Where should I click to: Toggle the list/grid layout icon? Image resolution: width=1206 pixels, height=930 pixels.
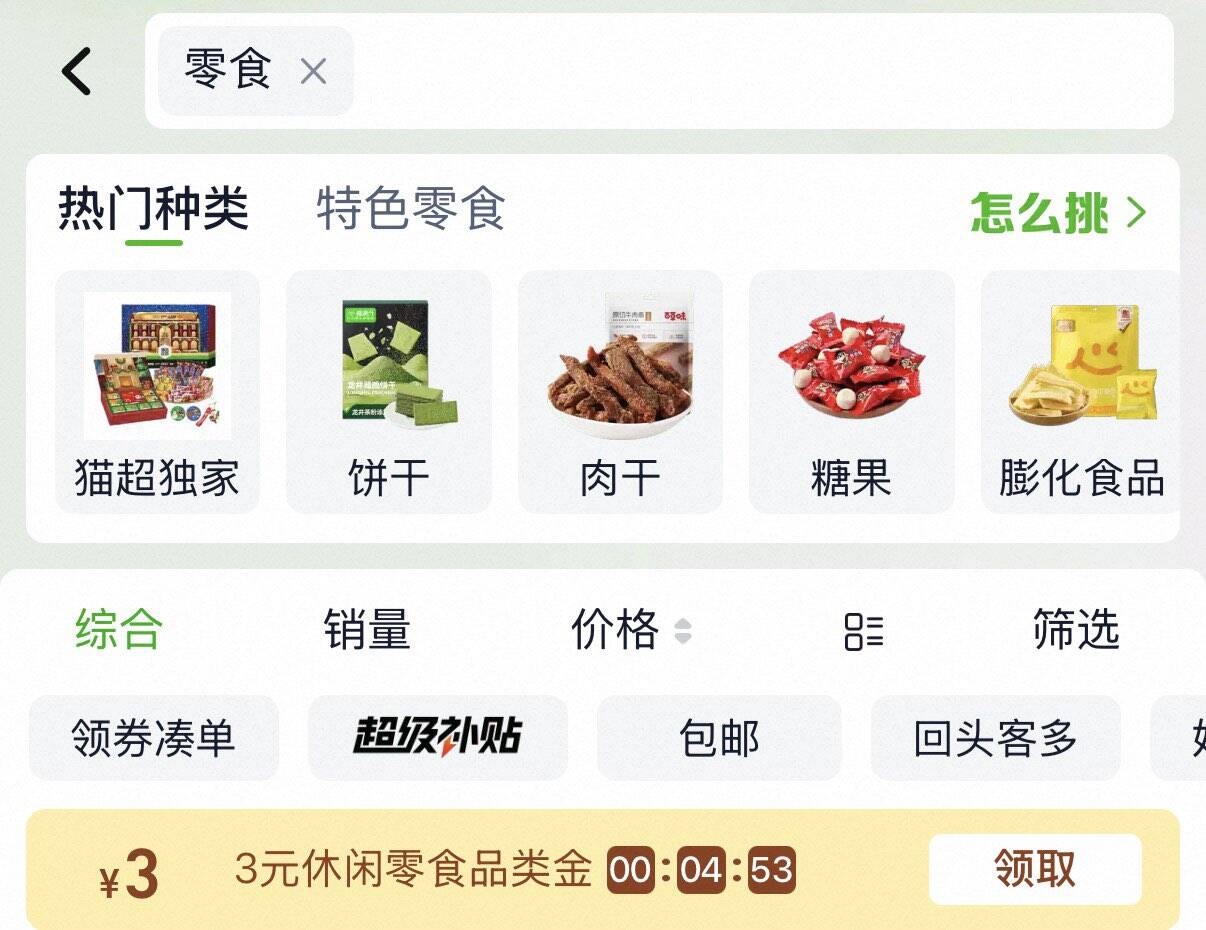[864, 631]
